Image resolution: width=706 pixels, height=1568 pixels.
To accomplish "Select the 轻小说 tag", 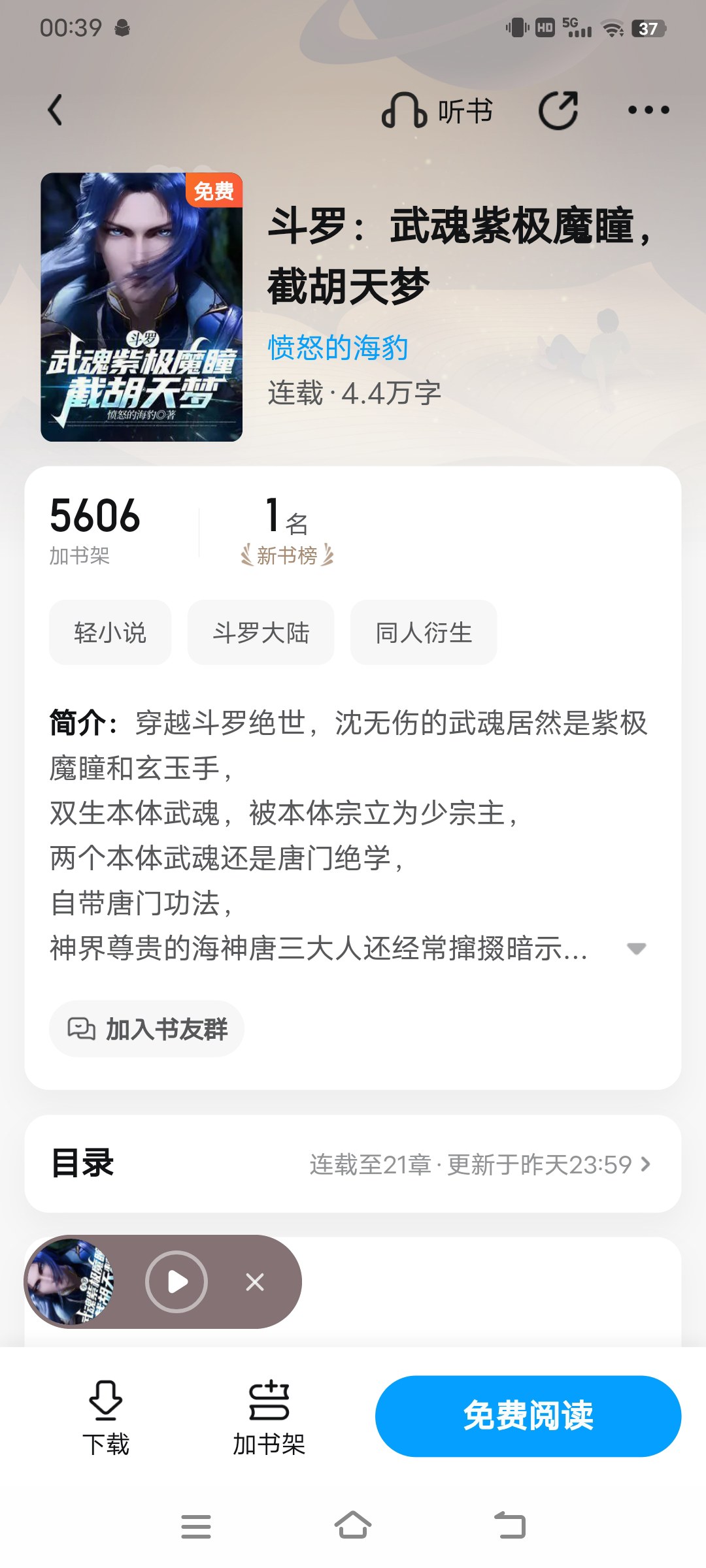I will pyautogui.click(x=110, y=632).
